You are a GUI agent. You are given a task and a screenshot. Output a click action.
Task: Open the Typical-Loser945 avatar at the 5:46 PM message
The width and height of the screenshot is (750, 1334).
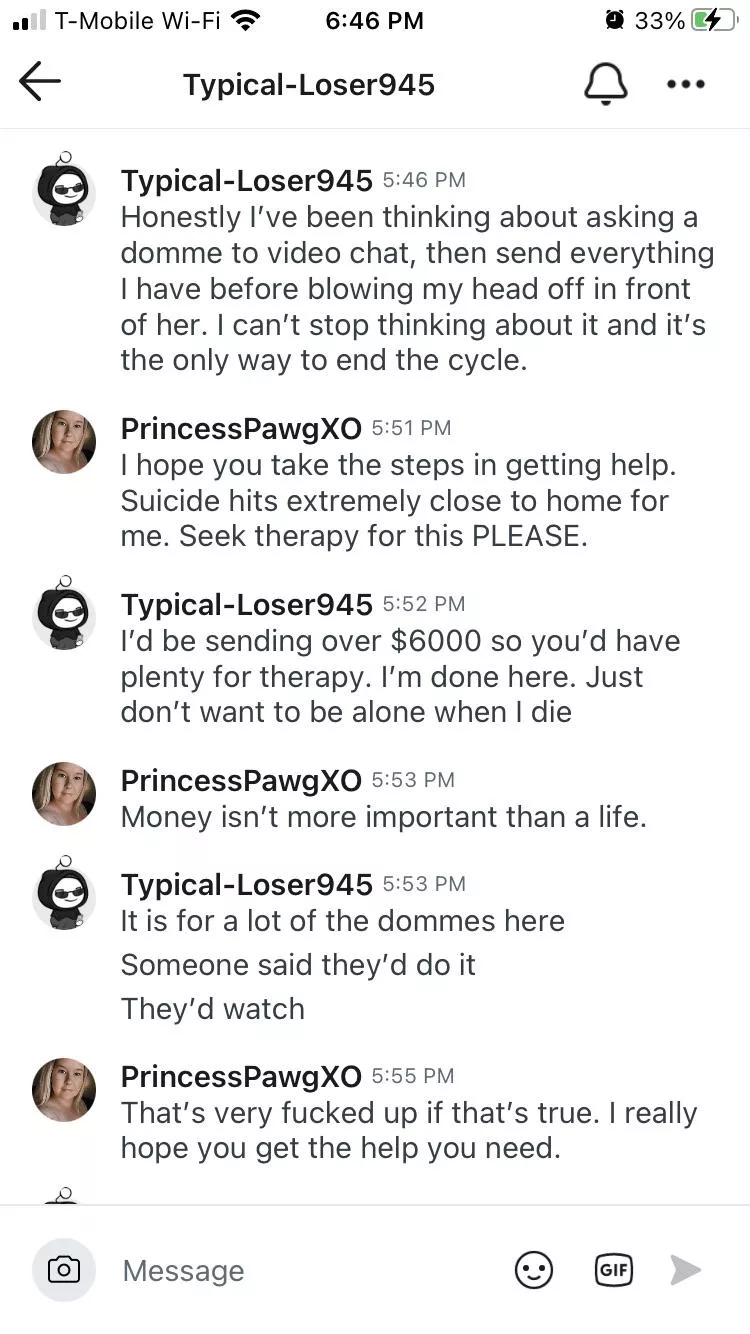(64, 190)
